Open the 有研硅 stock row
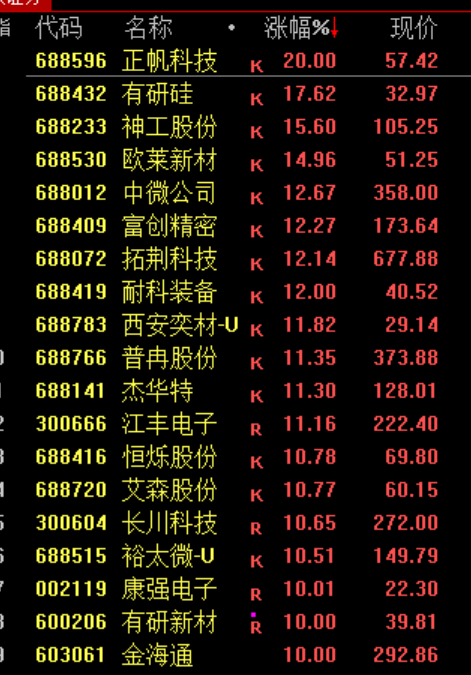The width and height of the screenshot is (471, 675). (x=236, y=94)
